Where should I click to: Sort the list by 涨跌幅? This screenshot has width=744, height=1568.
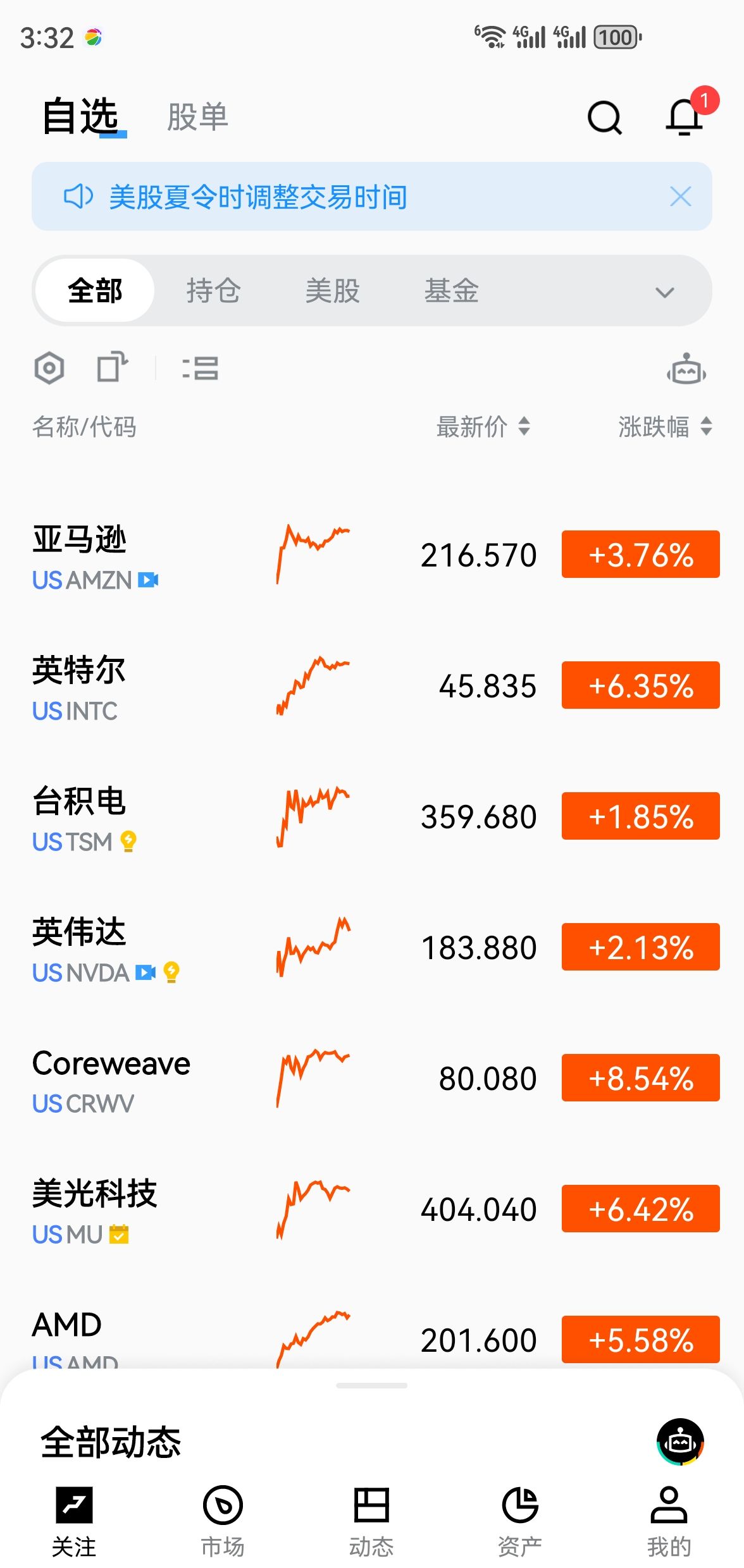[664, 427]
